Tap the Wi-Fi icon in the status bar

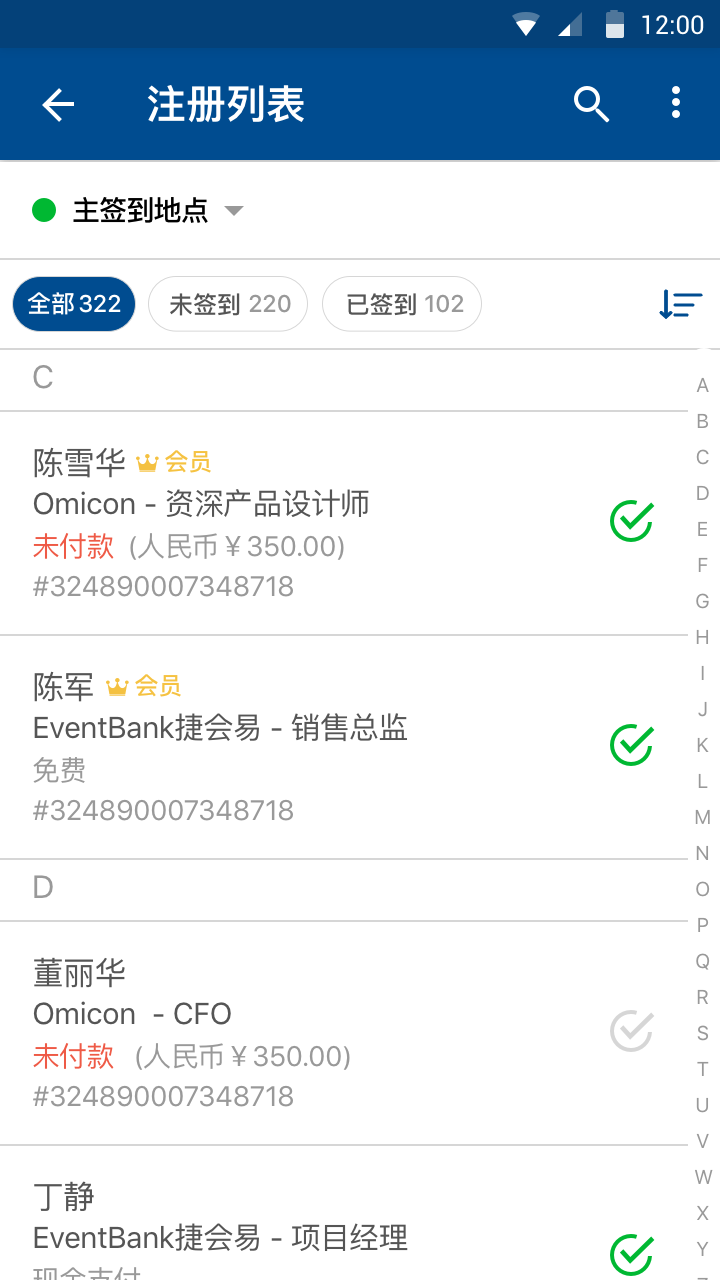pyautogui.click(x=525, y=22)
